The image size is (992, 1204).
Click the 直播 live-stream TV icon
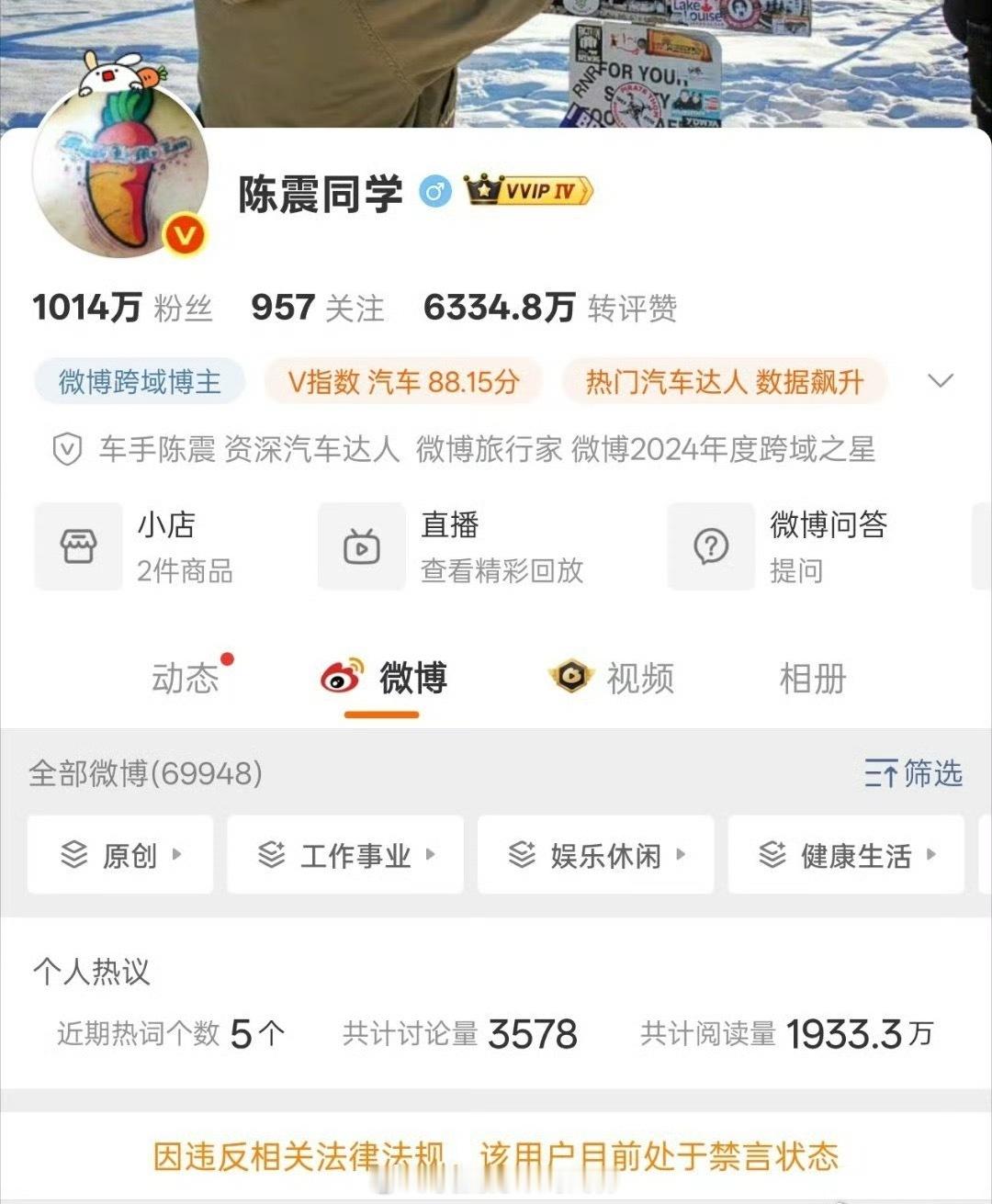[x=362, y=546]
